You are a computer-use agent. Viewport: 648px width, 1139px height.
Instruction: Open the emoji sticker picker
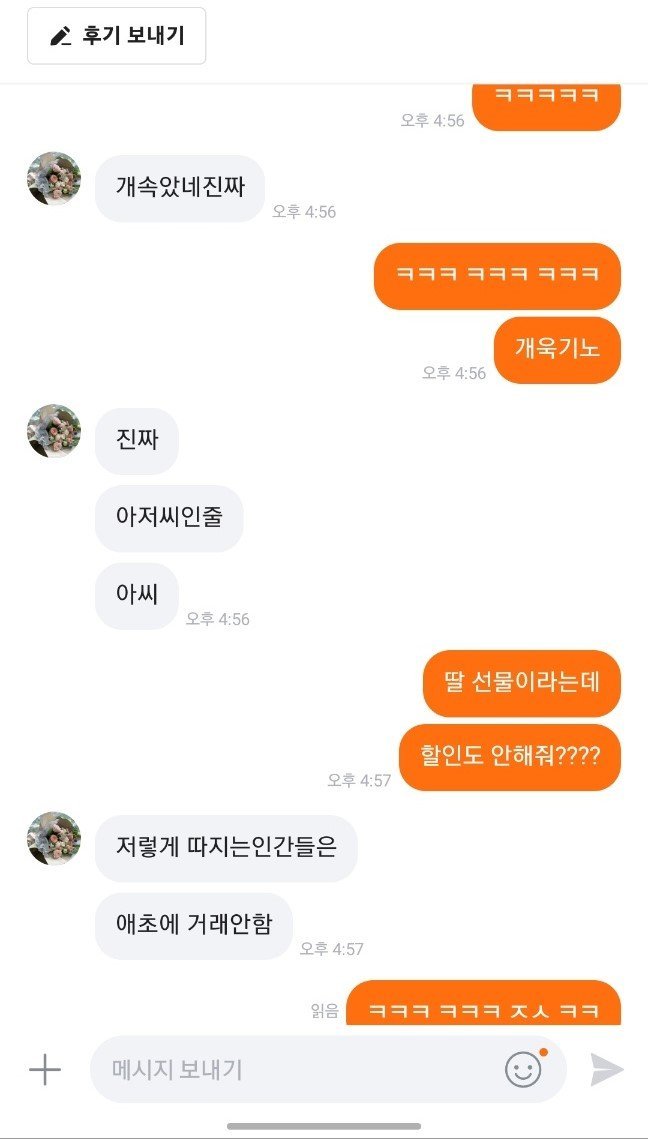pyautogui.click(x=523, y=1069)
